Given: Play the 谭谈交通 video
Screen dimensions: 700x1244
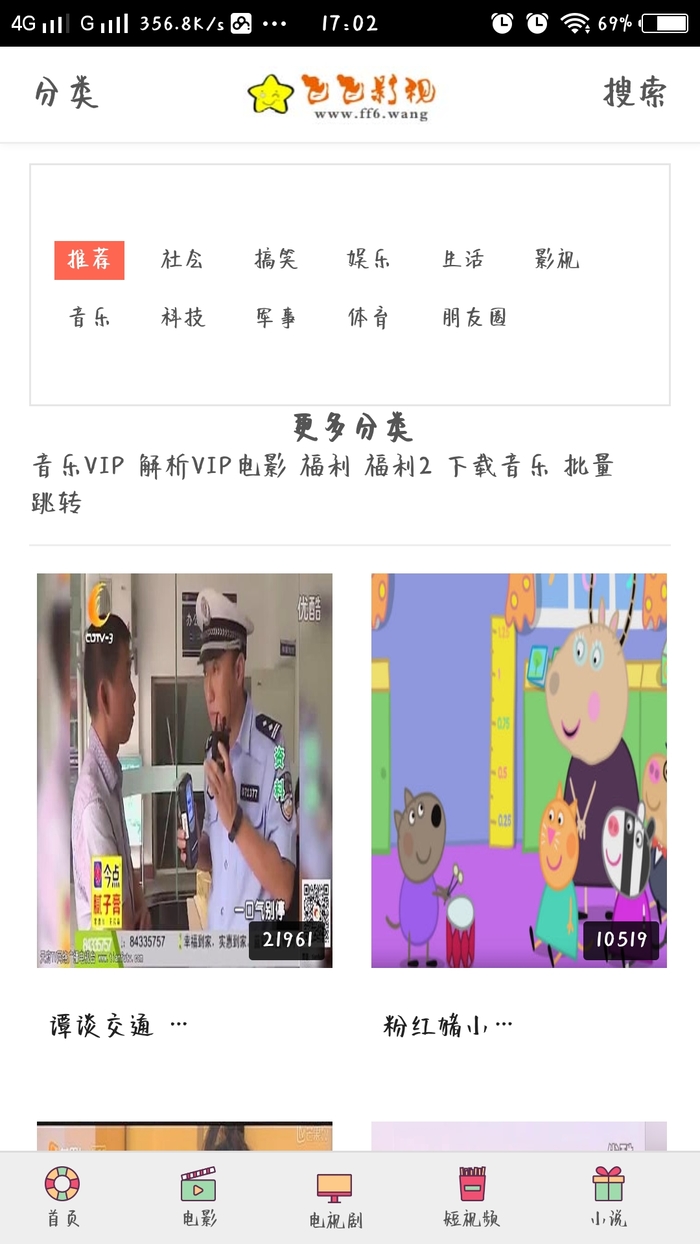Looking at the screenshot, I should 185,770.
